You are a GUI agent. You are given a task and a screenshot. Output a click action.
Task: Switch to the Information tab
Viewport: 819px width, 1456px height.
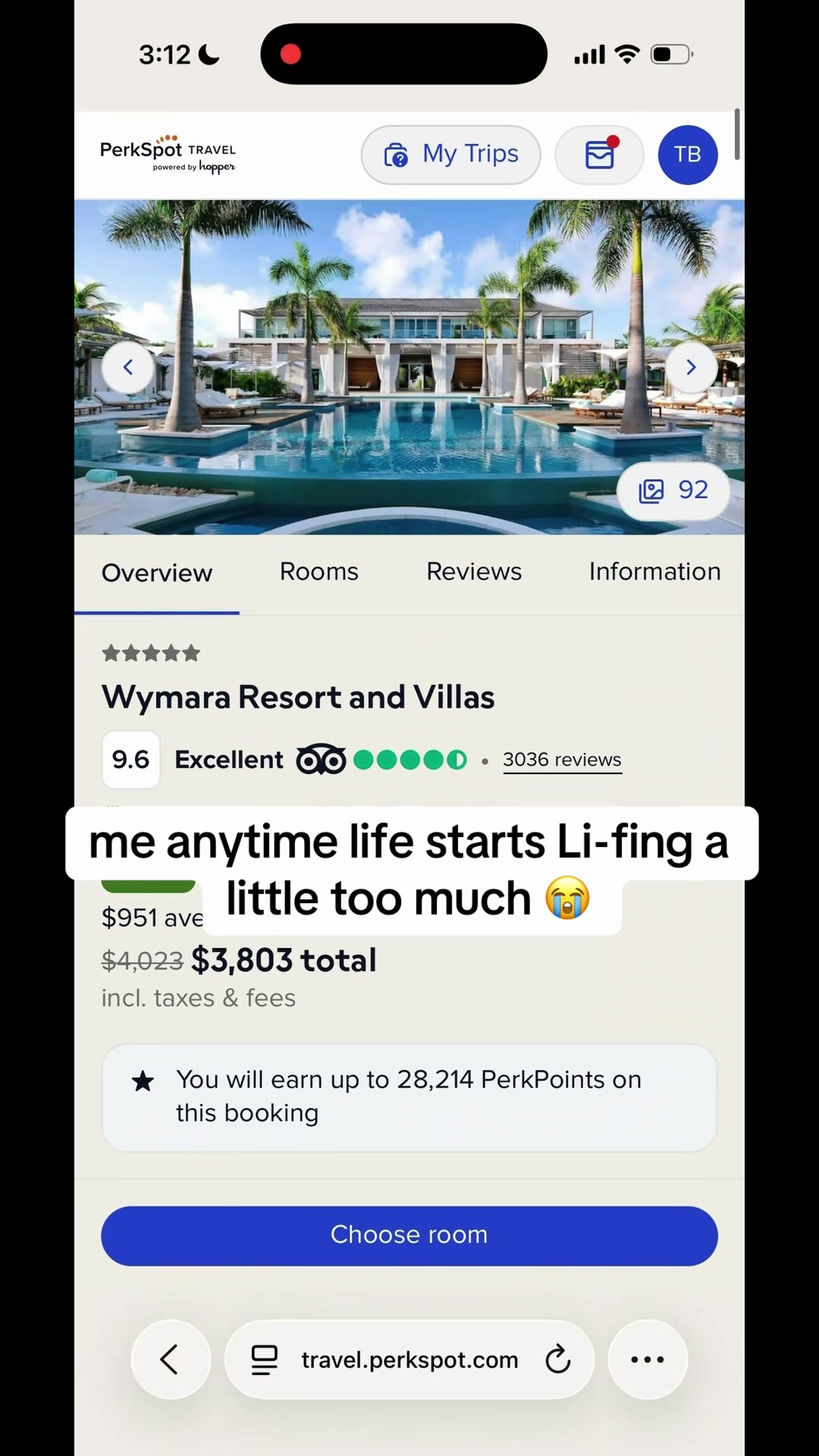(655, 572)
